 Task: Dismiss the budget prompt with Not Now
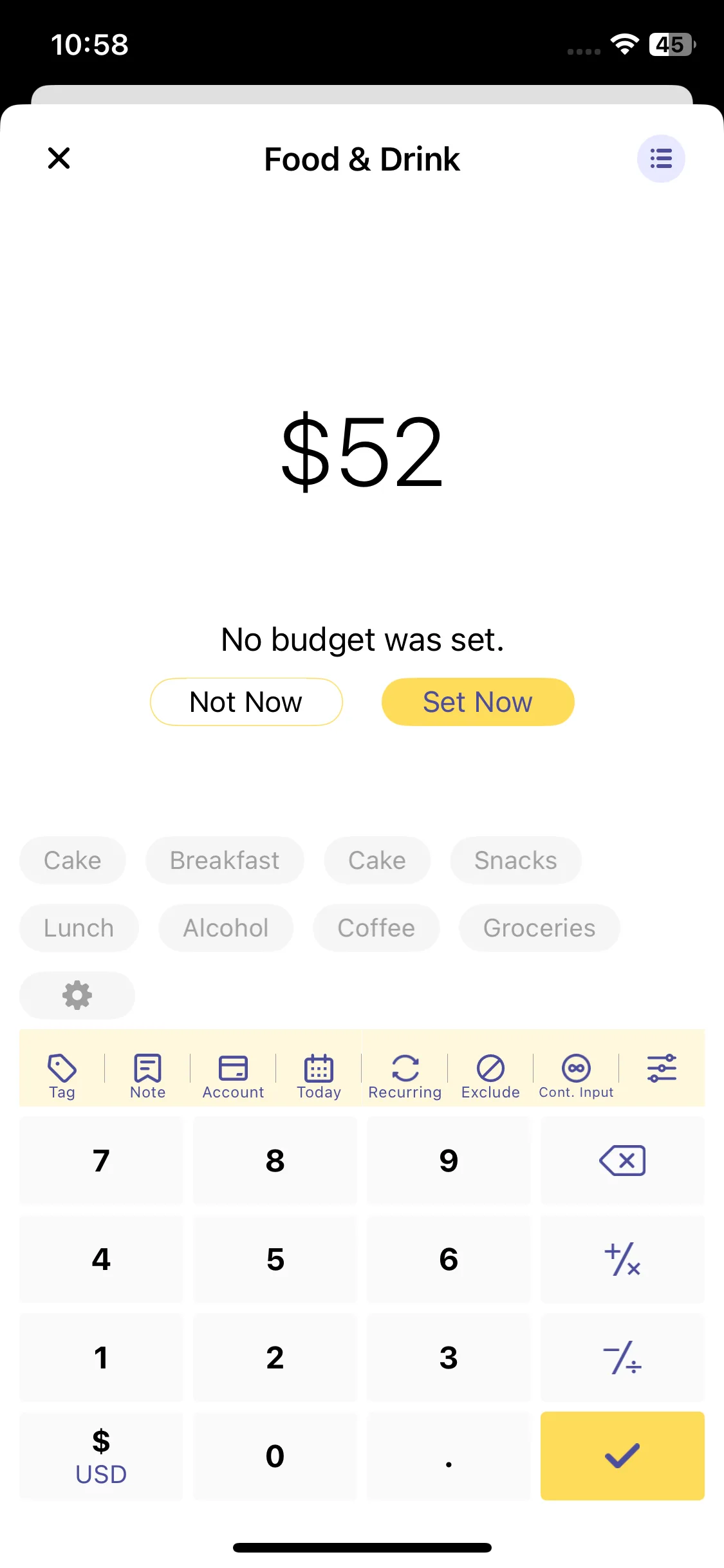246,702
